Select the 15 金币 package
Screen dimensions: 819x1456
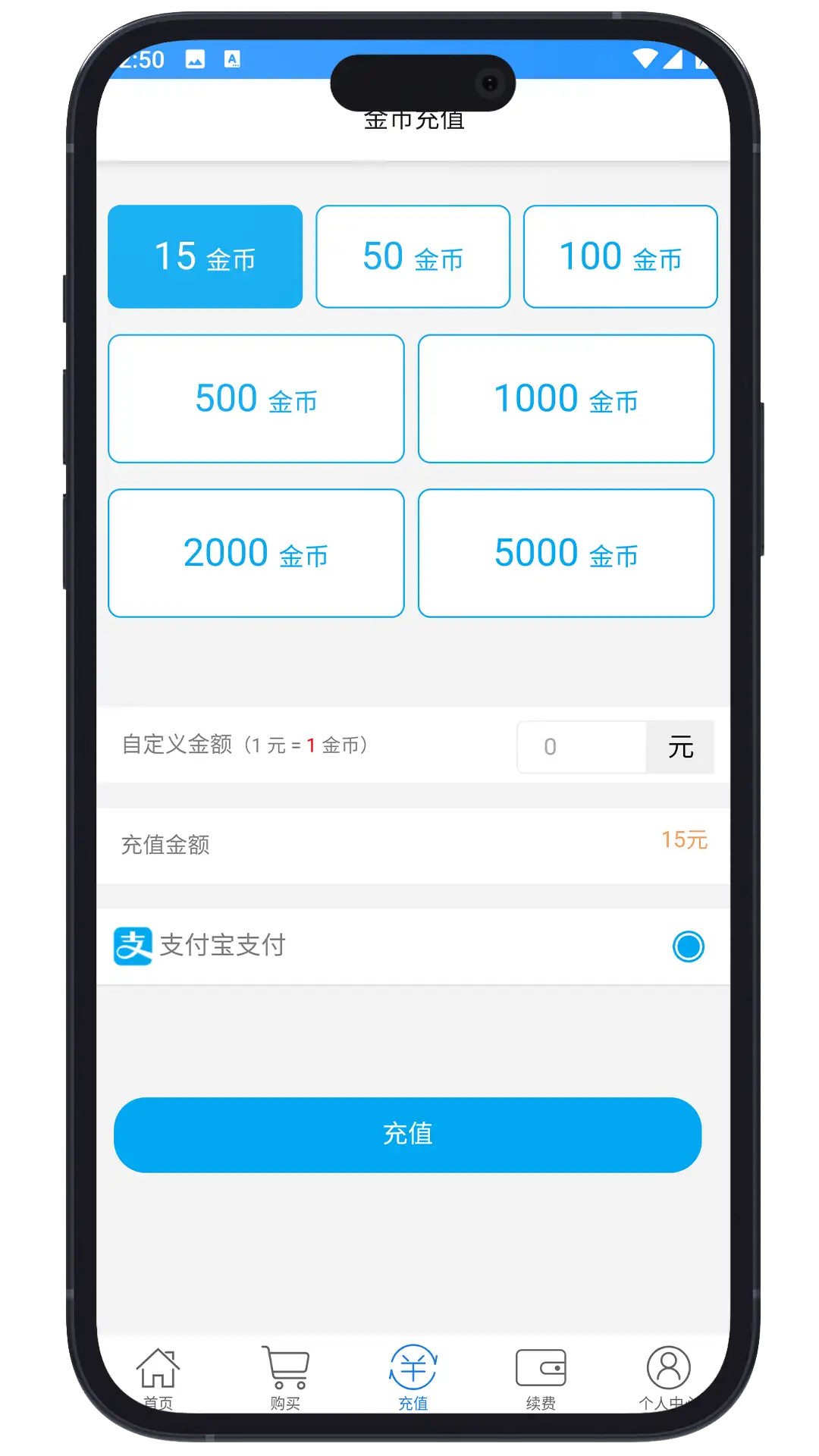pos(205,256)
